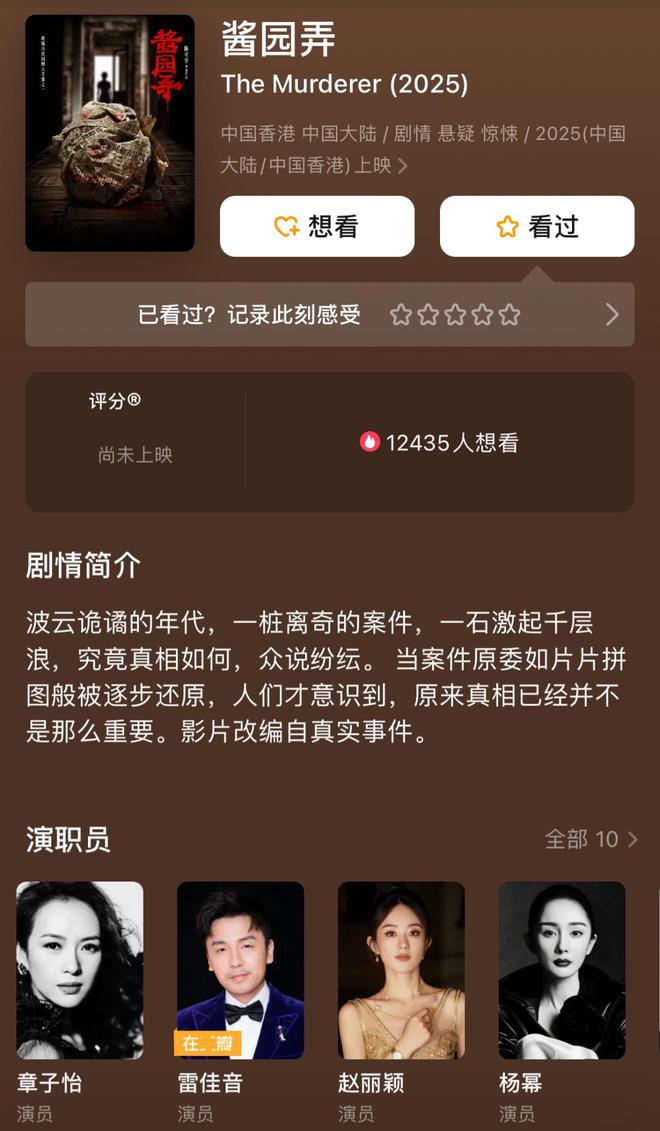The height and width of the screenshot is (1131, 660).
Task: Expand the release info chevron
Action: point(403,166)
